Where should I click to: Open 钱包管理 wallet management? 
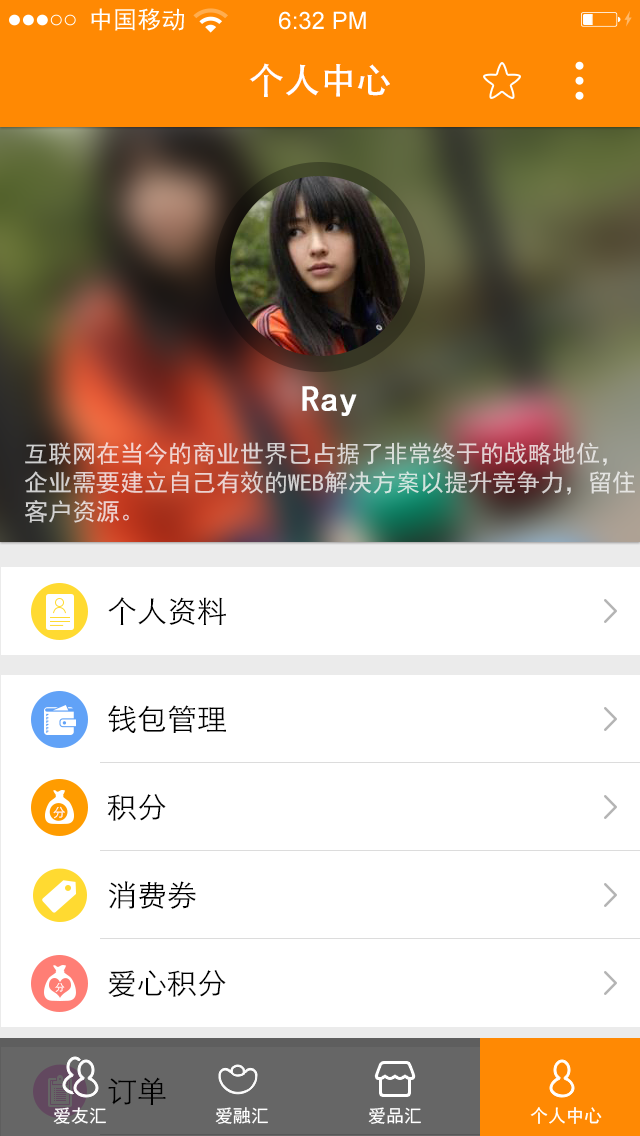point(320,719)
